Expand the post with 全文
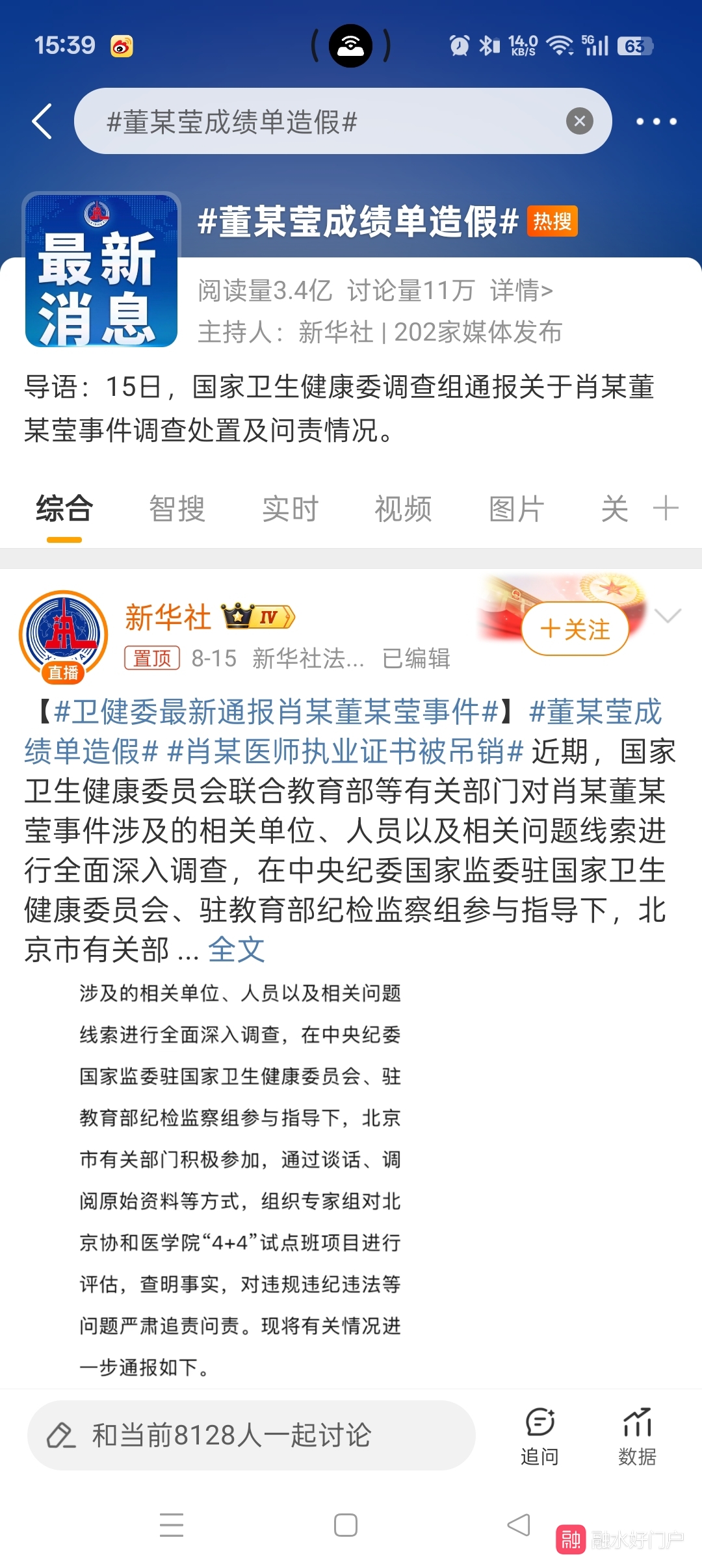 237,950
